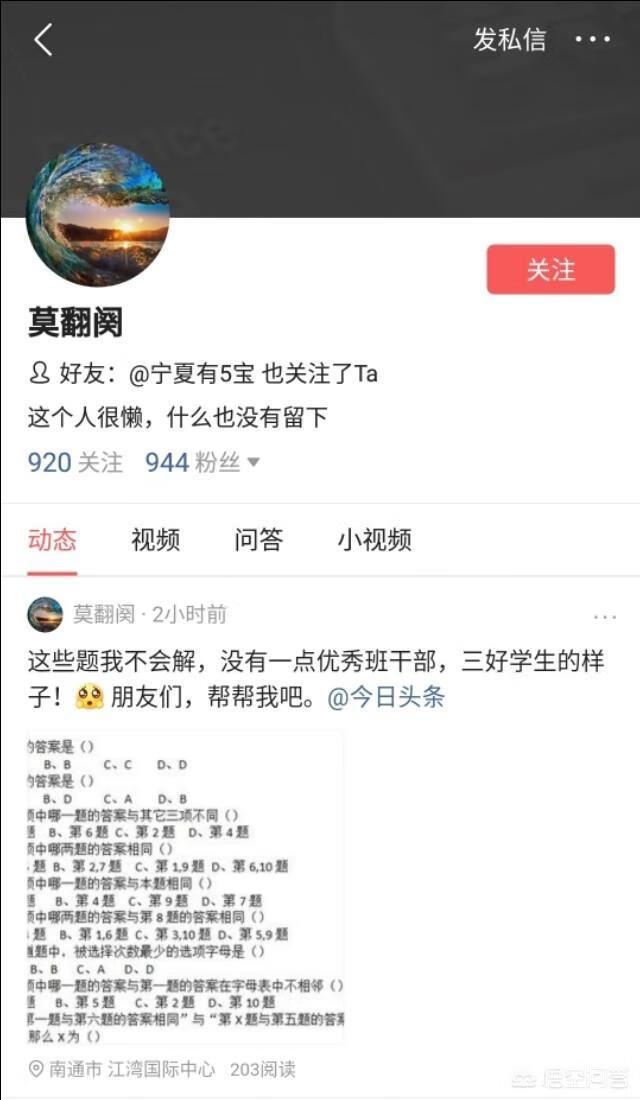
Task: Go back using the top-left arrow
Action: click(x=43, y=40)
